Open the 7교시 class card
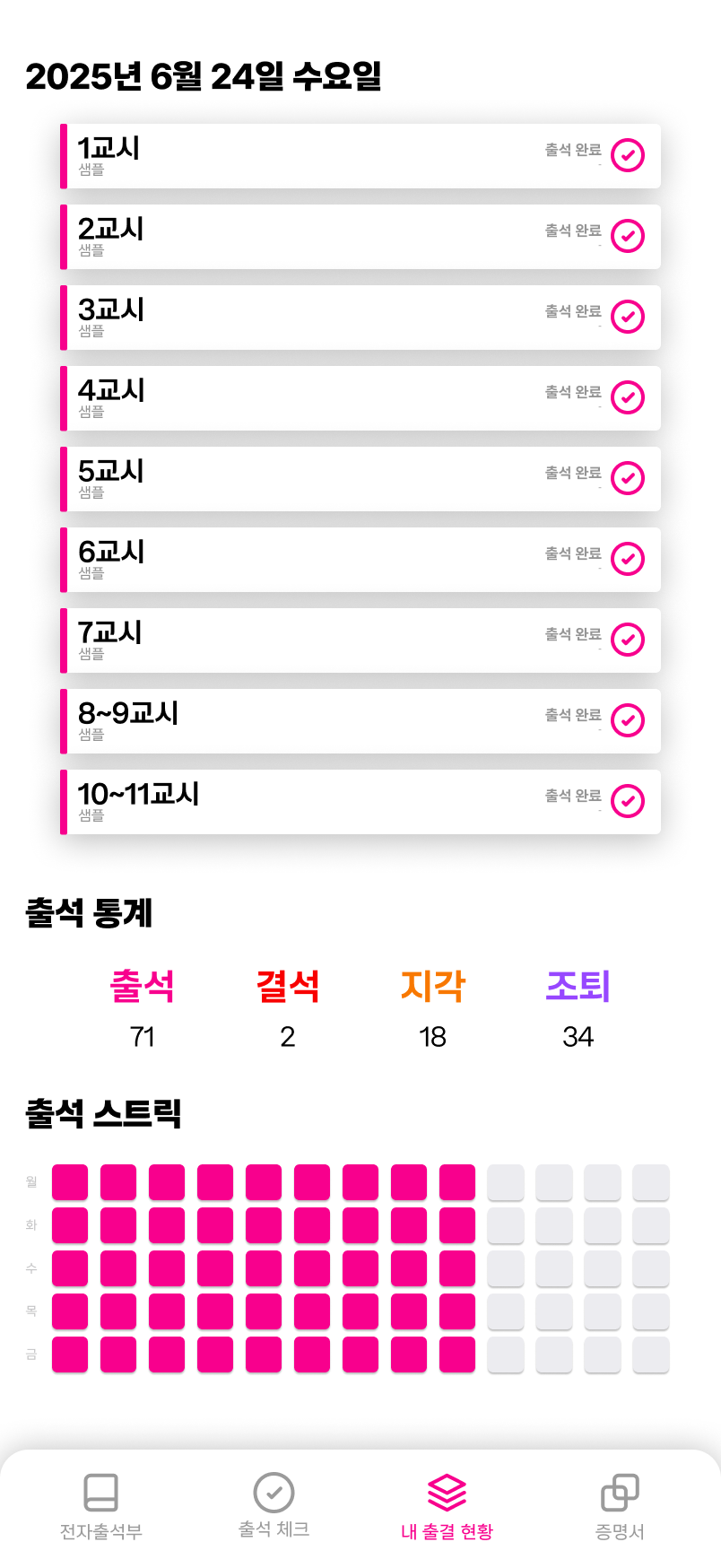This screenshot has height=1568, width=721. (360, 640)
